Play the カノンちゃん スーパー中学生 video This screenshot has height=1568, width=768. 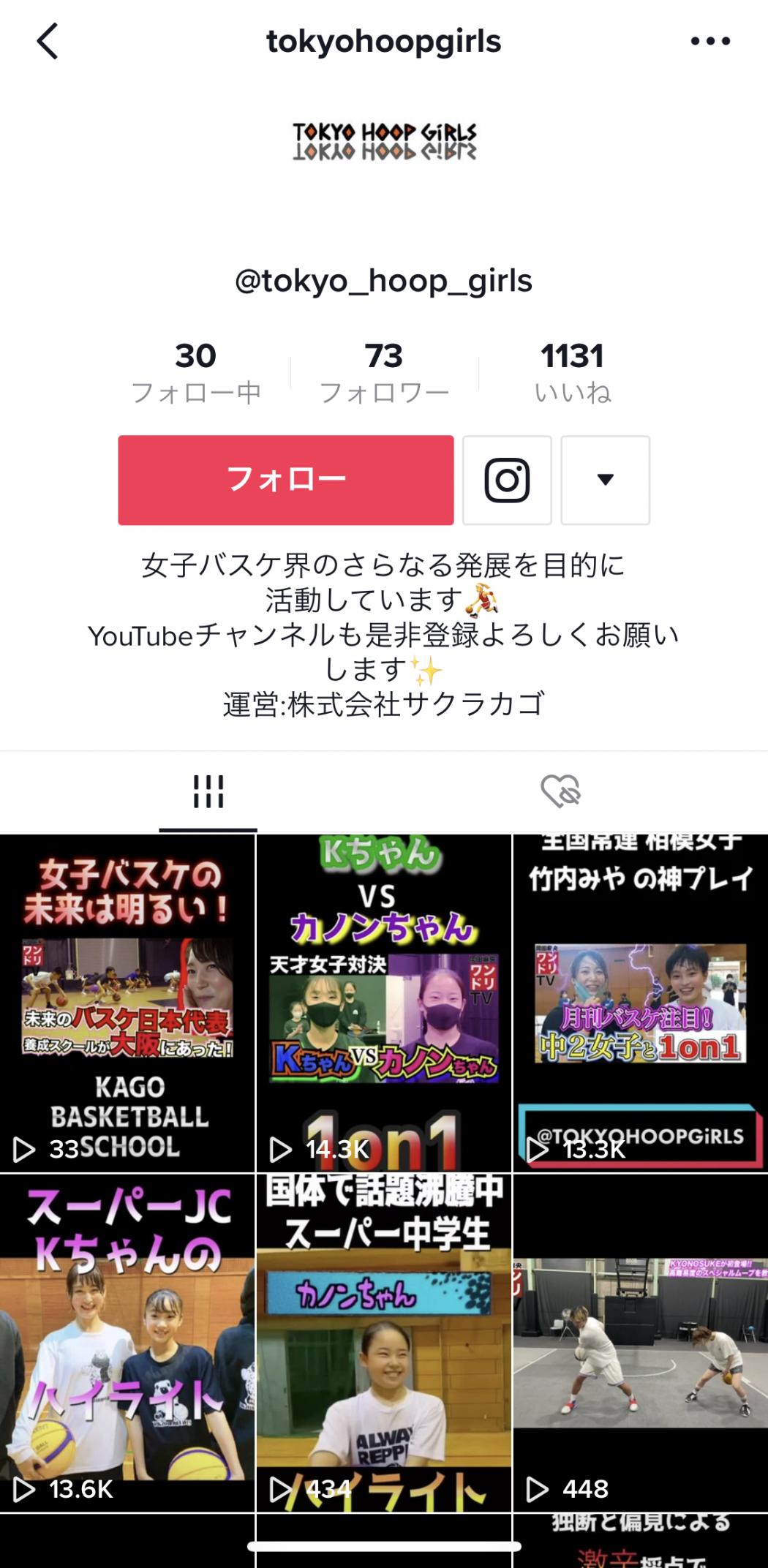point(383,1342)
